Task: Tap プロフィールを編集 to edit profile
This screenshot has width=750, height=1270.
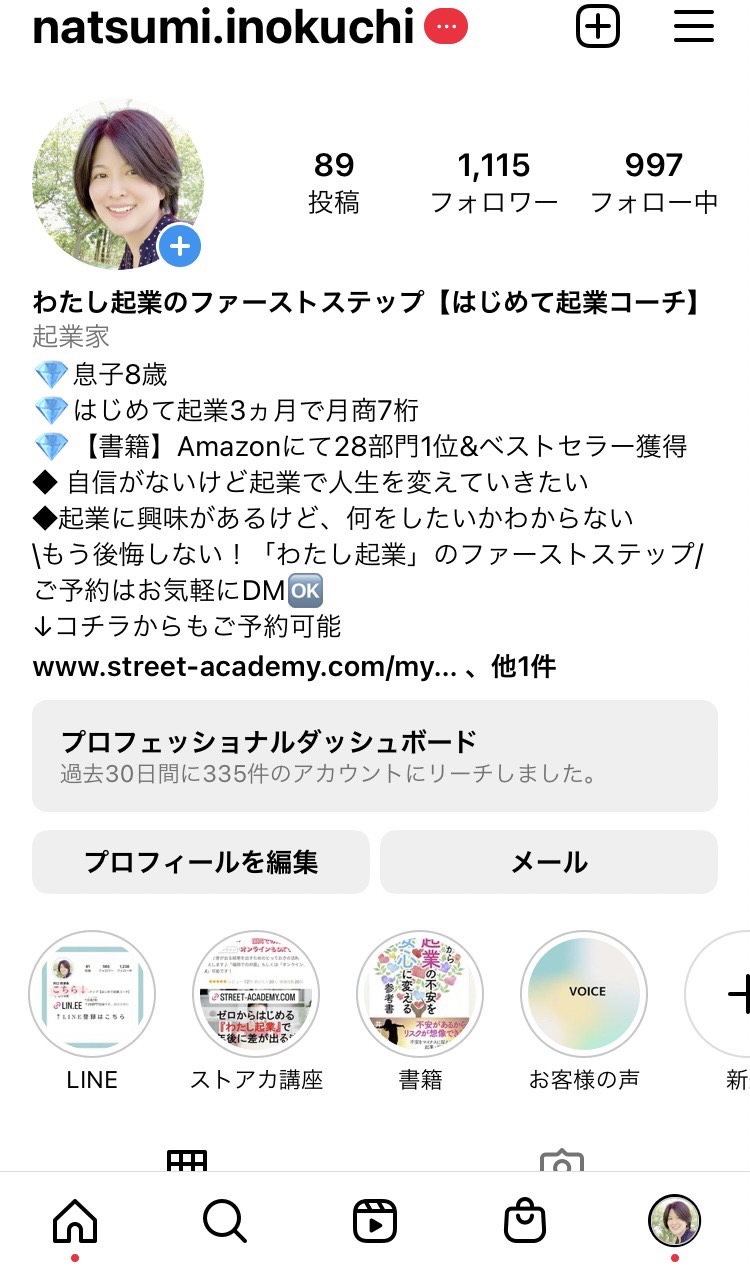Action: (201, 862)
